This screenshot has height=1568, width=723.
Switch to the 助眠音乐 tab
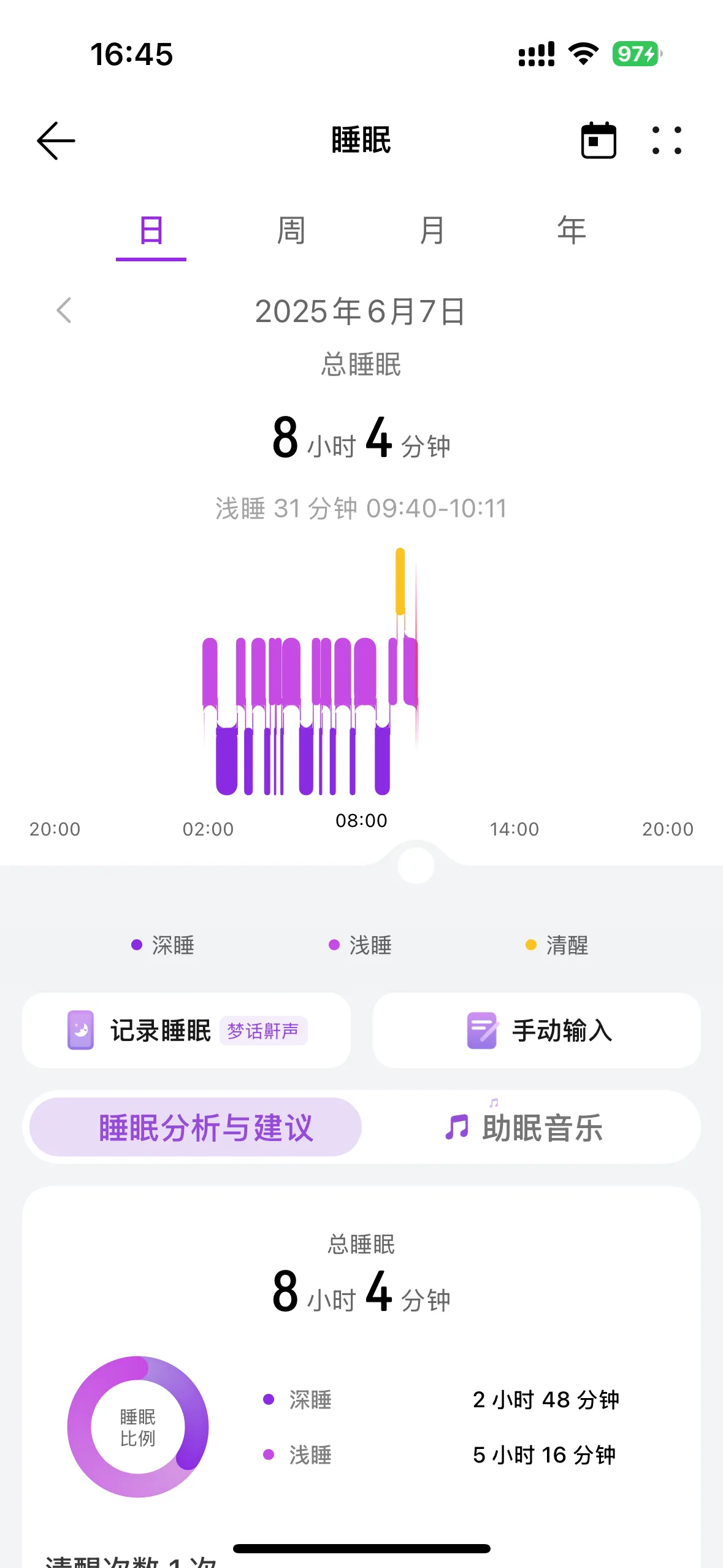coord(525,1127)
